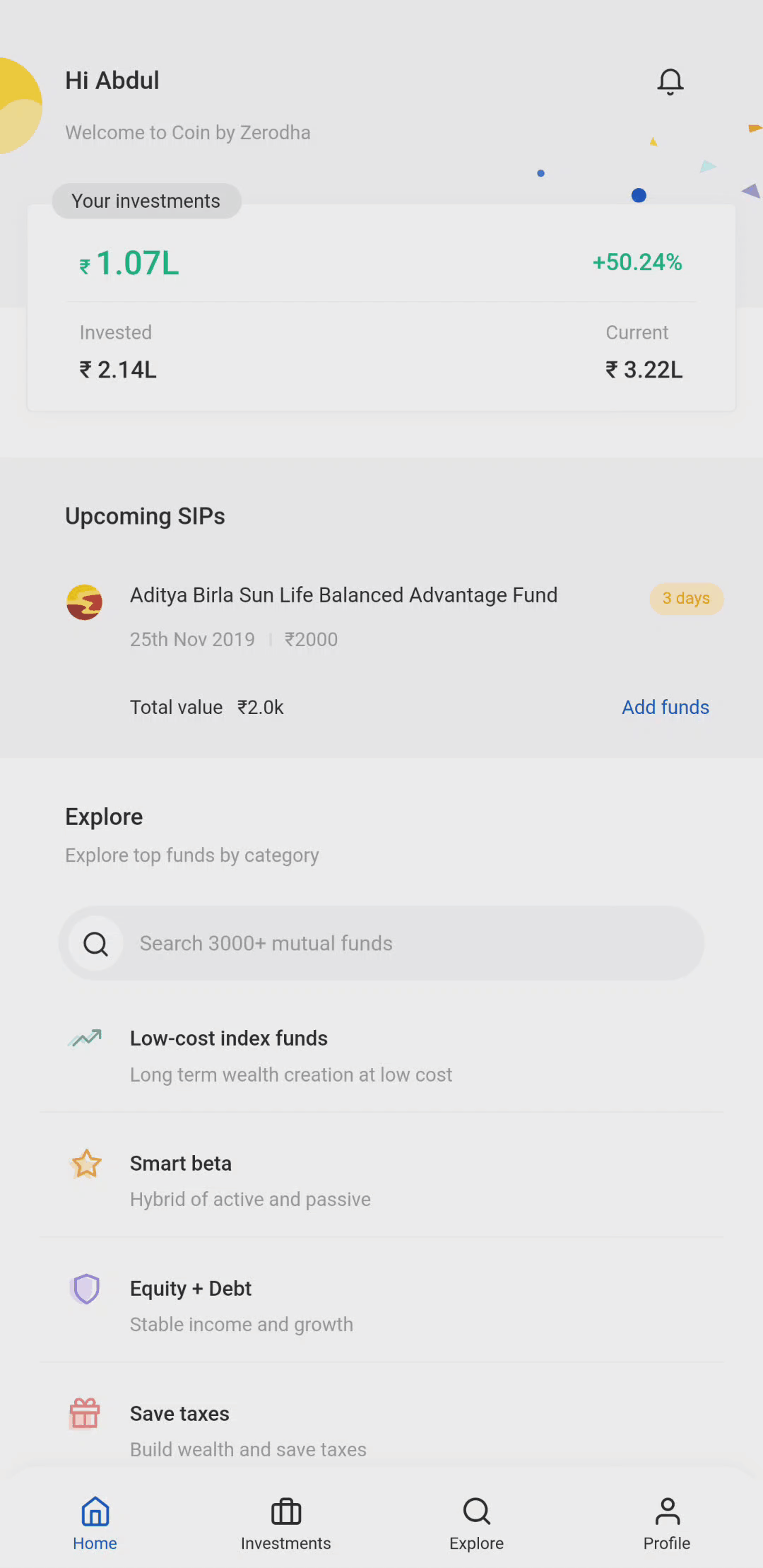Open Aditya Birla Sun Life Balanced Advantage Fund SIP
This screenshot has width=763, height=1568.
pyautogui.click(x=381, y=616)
